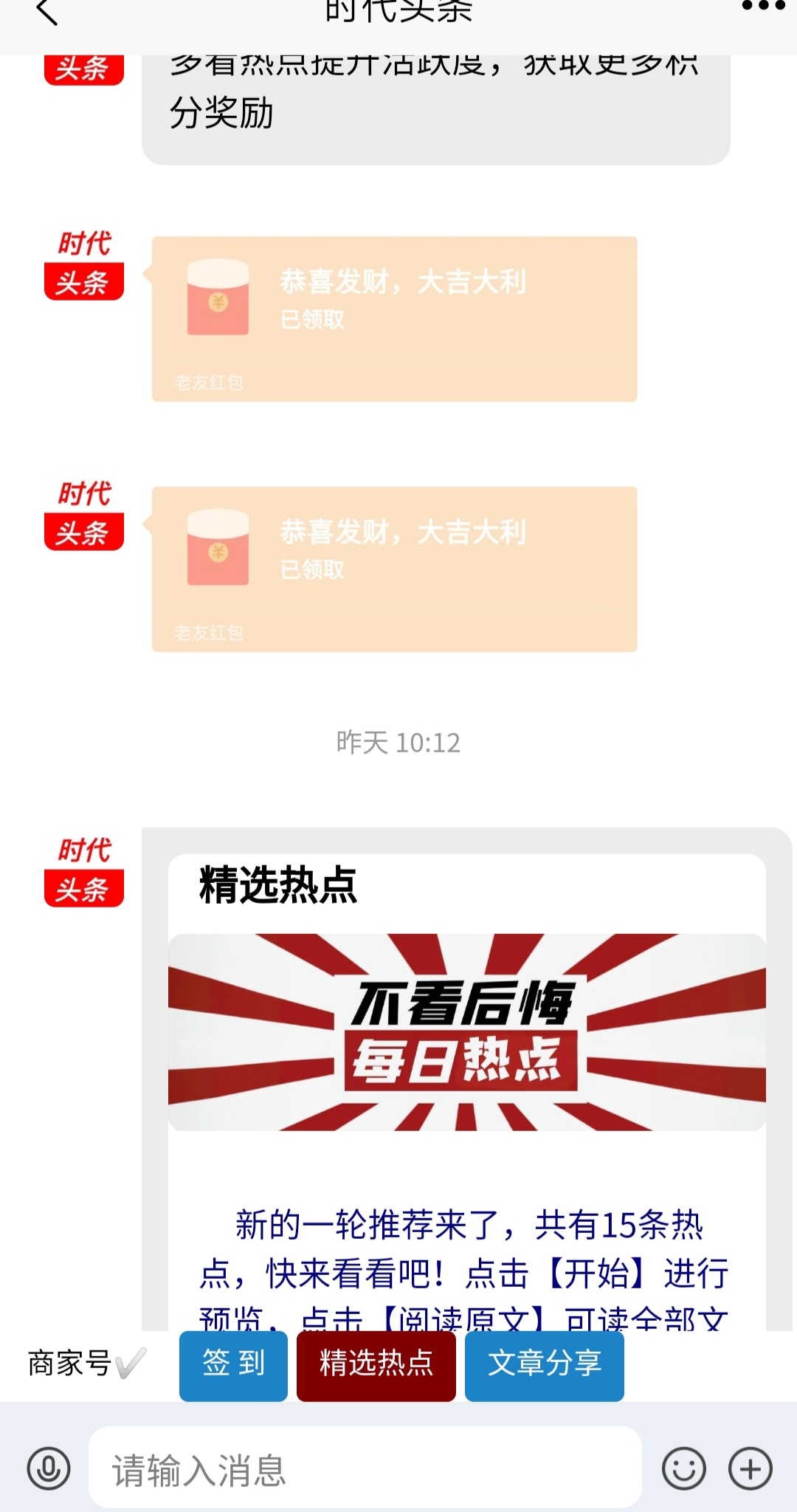Tap the 签到 sign-in button

click(x=233, y=1366)
